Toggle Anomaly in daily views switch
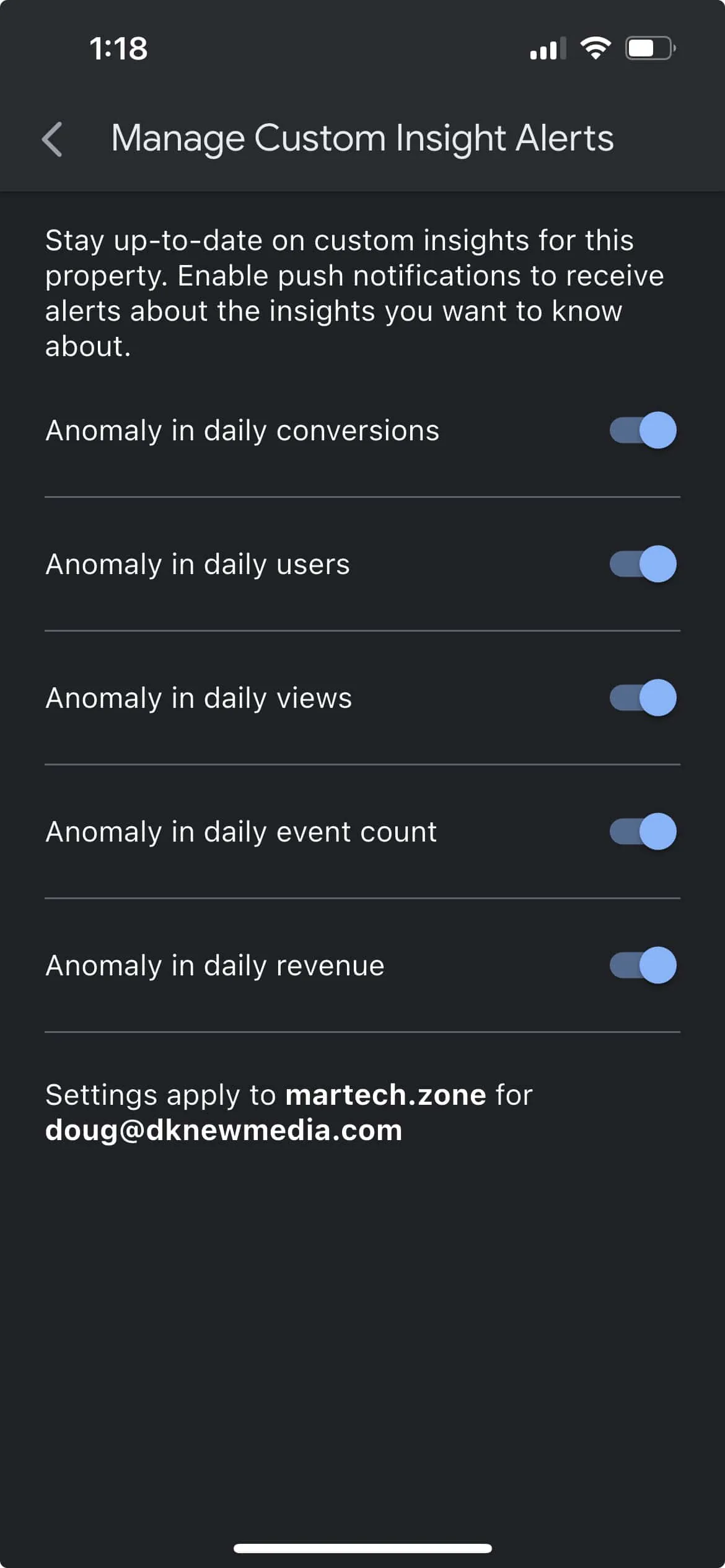Viewport: 725px width, 1568px height. click(x=642, y=697)
